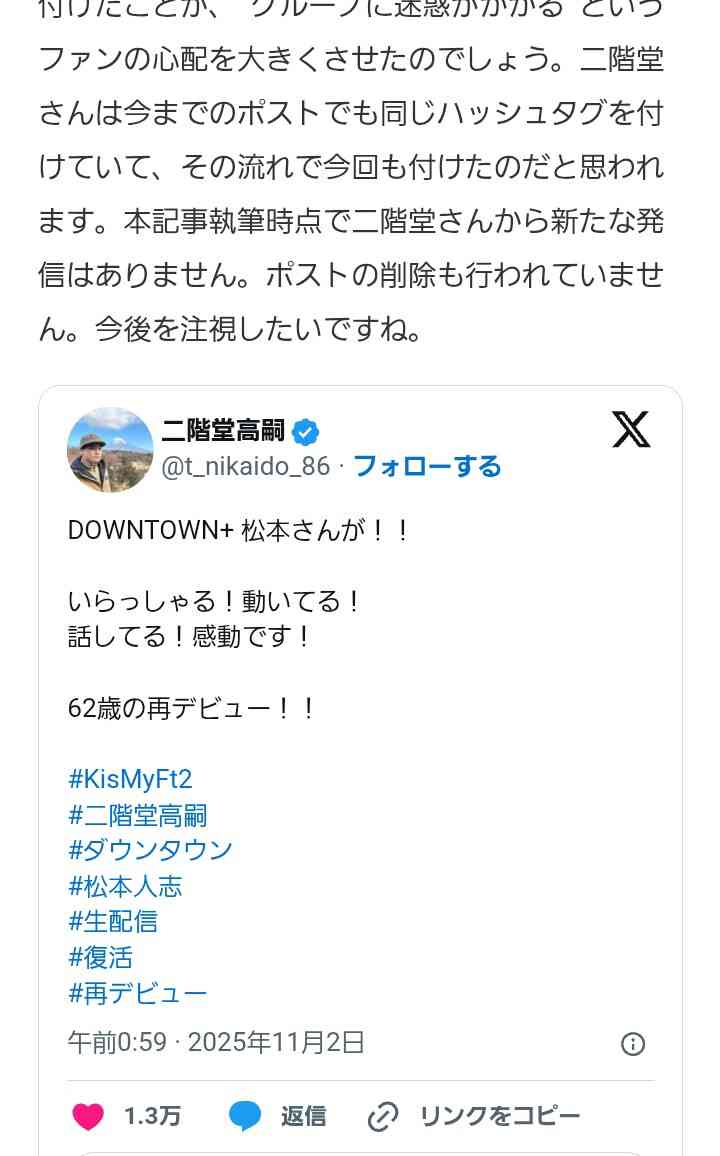Open the #KisMyFt2 hashtag
Image resolution: width=720 pixels, height=1156 pixels.
point(131,779)
